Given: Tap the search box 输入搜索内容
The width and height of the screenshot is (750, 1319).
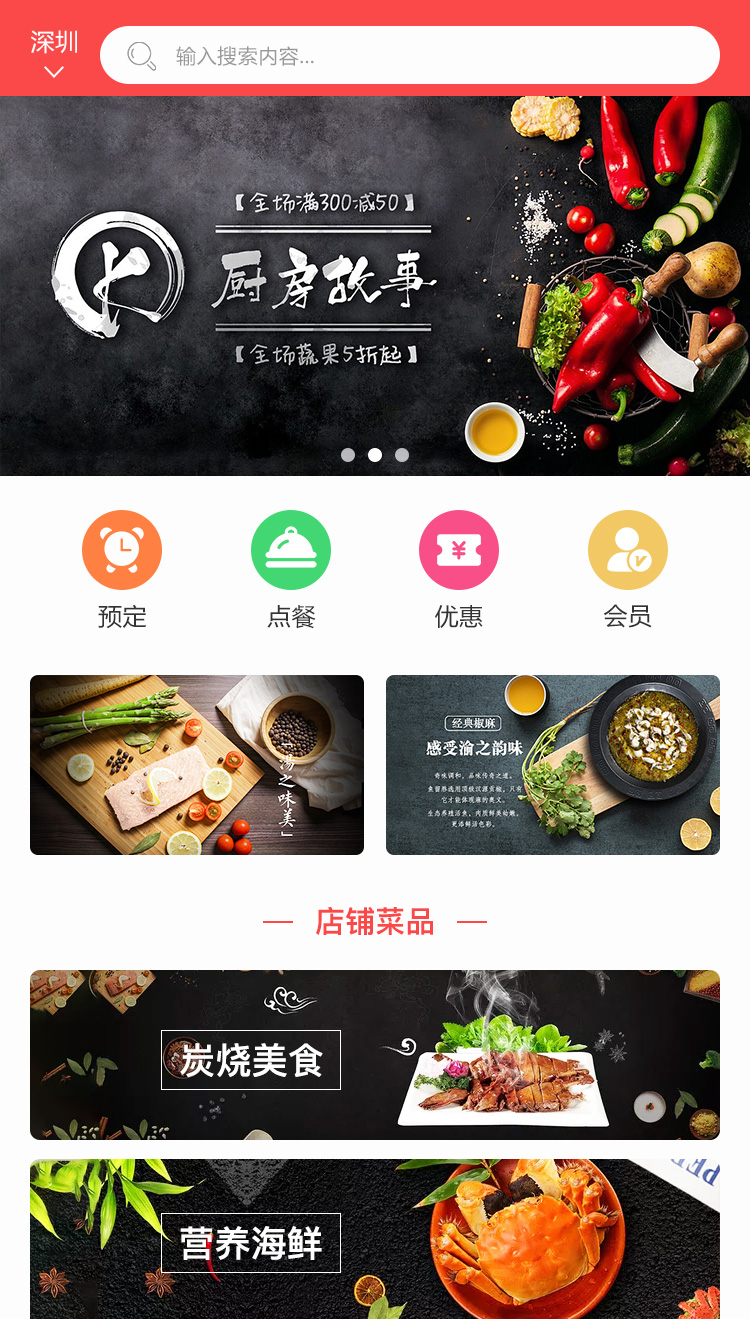Looking at the screenshot, I should click(410, 55).
